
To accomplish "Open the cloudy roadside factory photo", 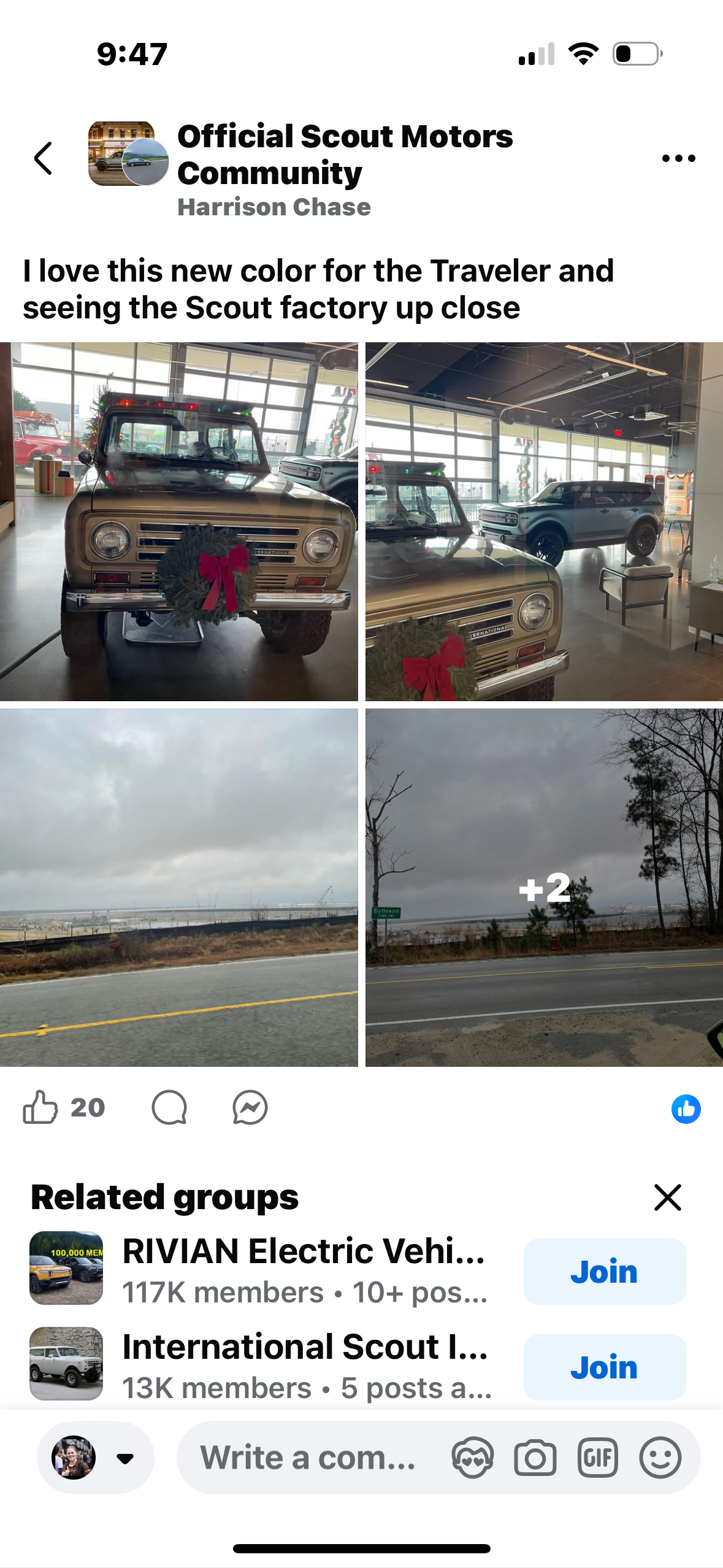I will [x=178, y=887].
